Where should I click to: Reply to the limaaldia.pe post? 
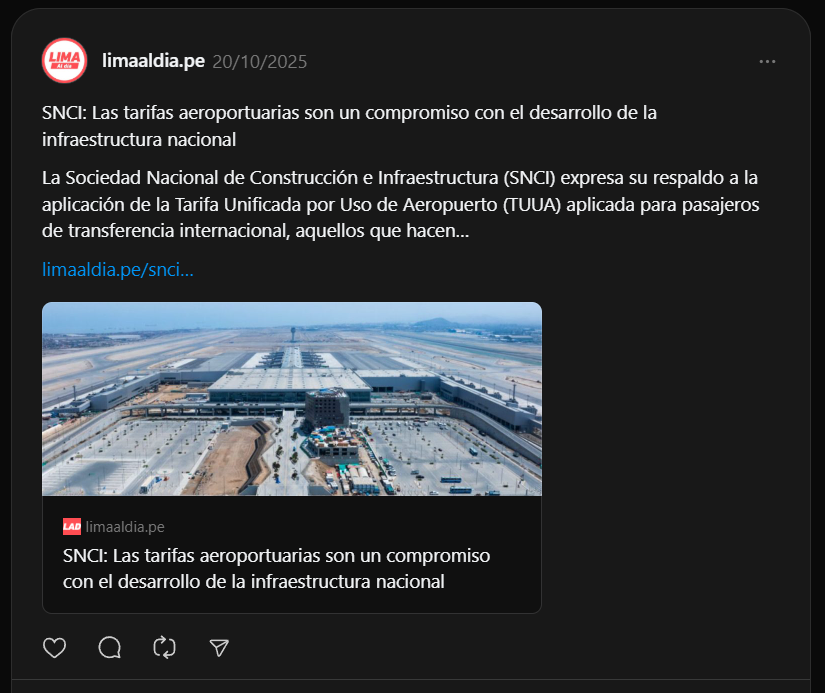pyautogui.click(x=110, y=647)
